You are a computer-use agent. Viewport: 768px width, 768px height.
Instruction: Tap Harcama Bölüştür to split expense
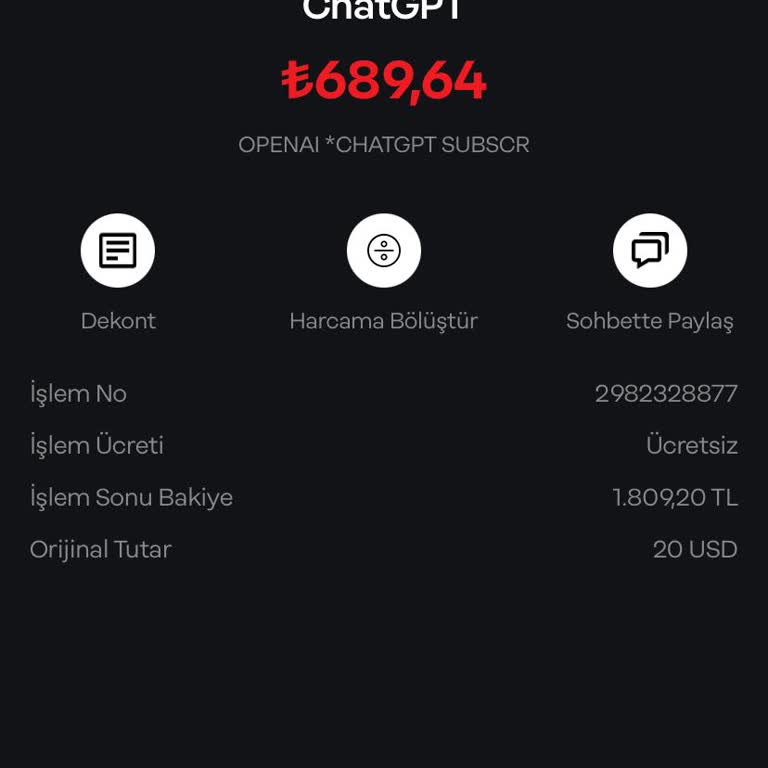[x=384, y=251]
